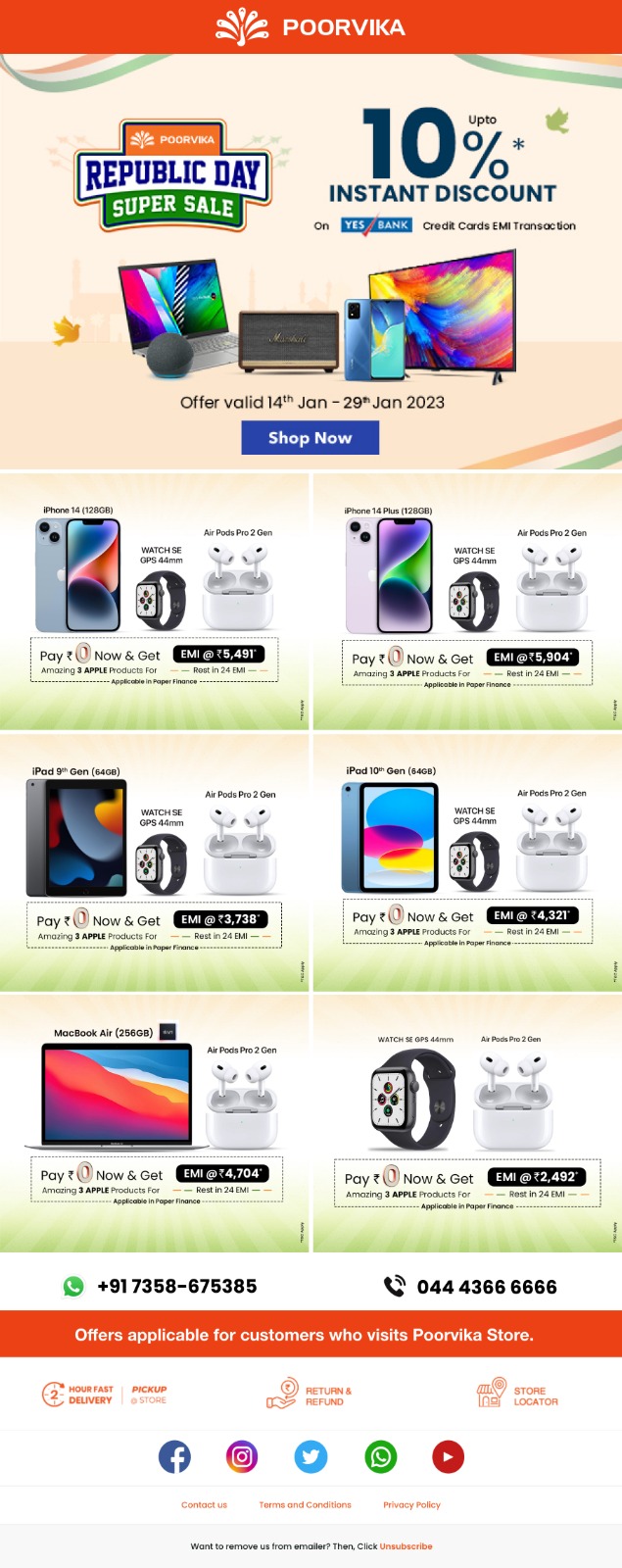The image size is (622, 1568).
Task: Open the iPhone 14 Plus (128GB) offer tile
Action: tap(466, 600)
